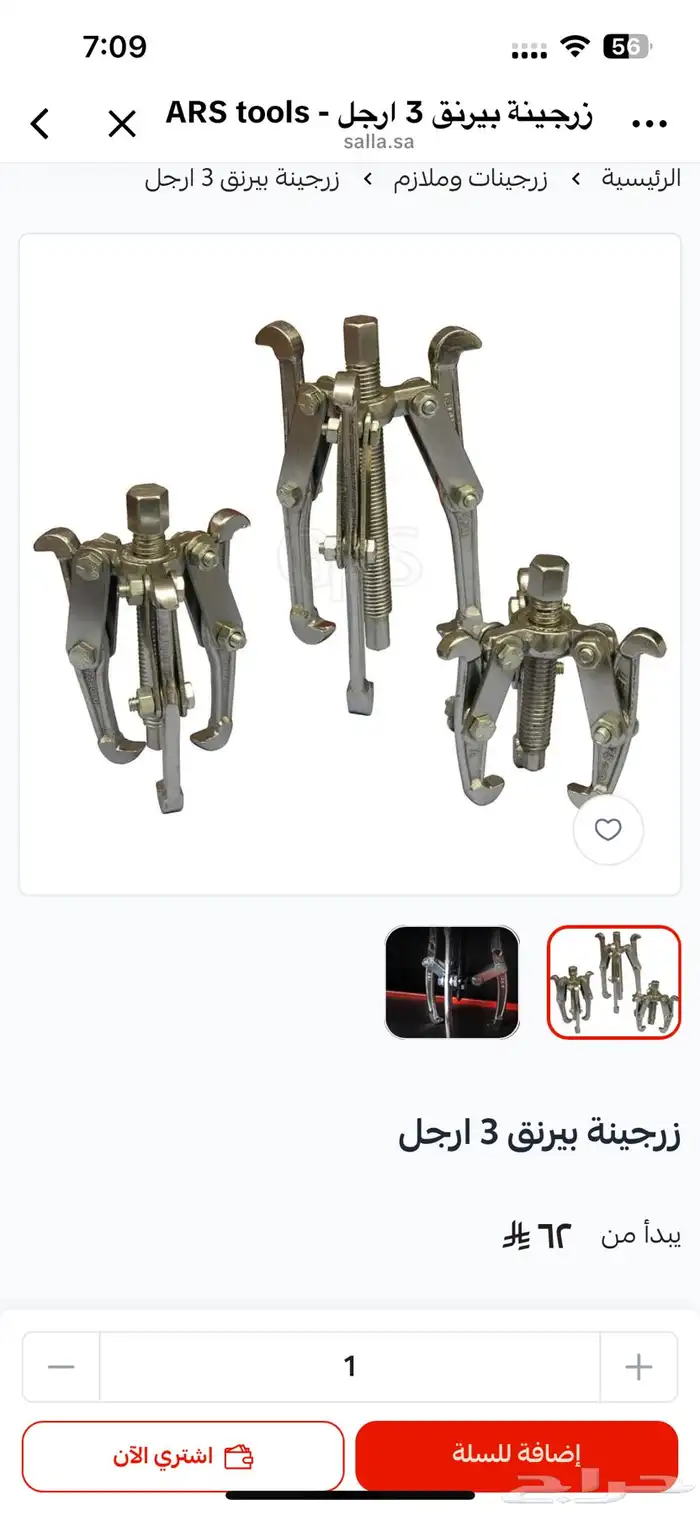Image resolution: width=700 pixels, height=1514 pixels.
Task: Tap the red إضافة للسلة button
Action: (516, 1455)
